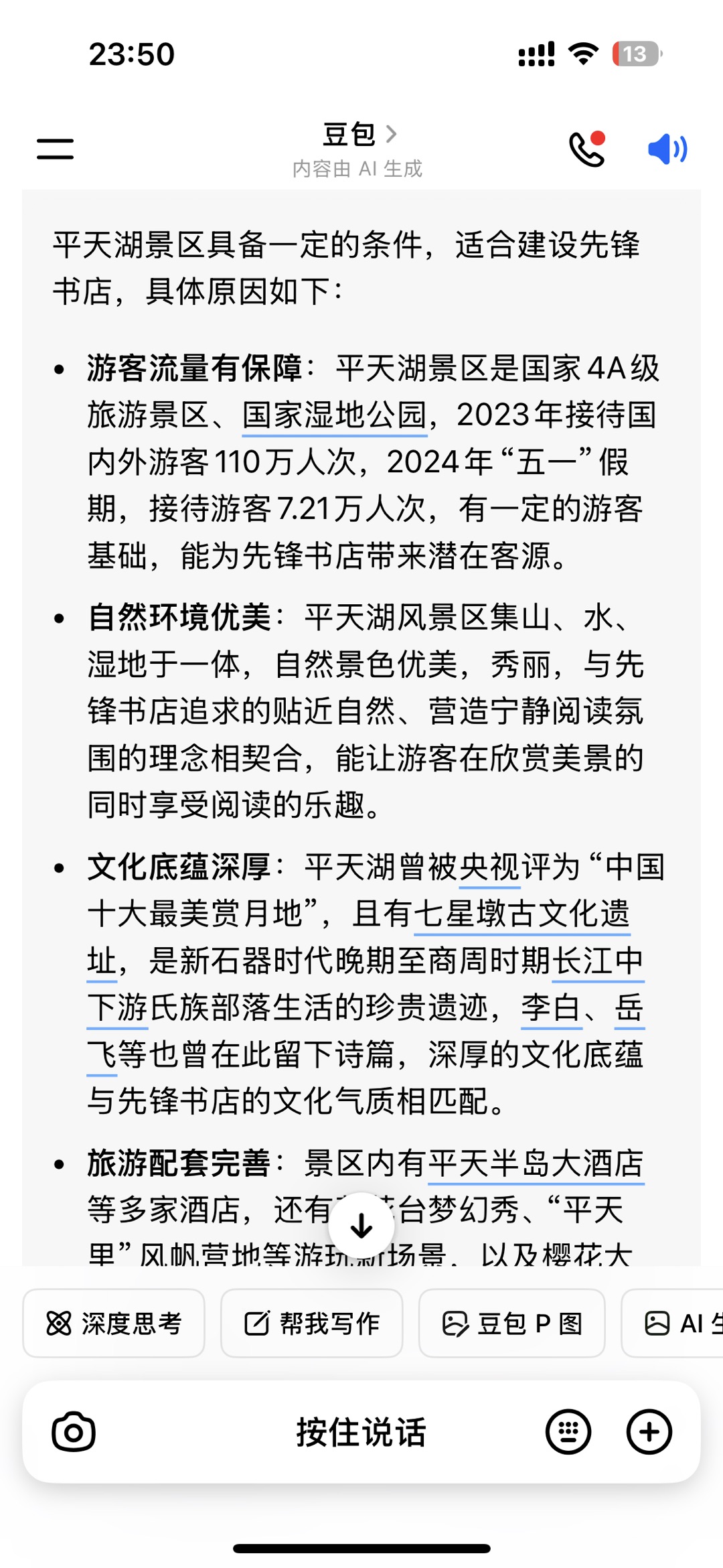723x1568 pixels.
Task: Toggle the read-aloud speaker icon
Action: tap(667, 149)
